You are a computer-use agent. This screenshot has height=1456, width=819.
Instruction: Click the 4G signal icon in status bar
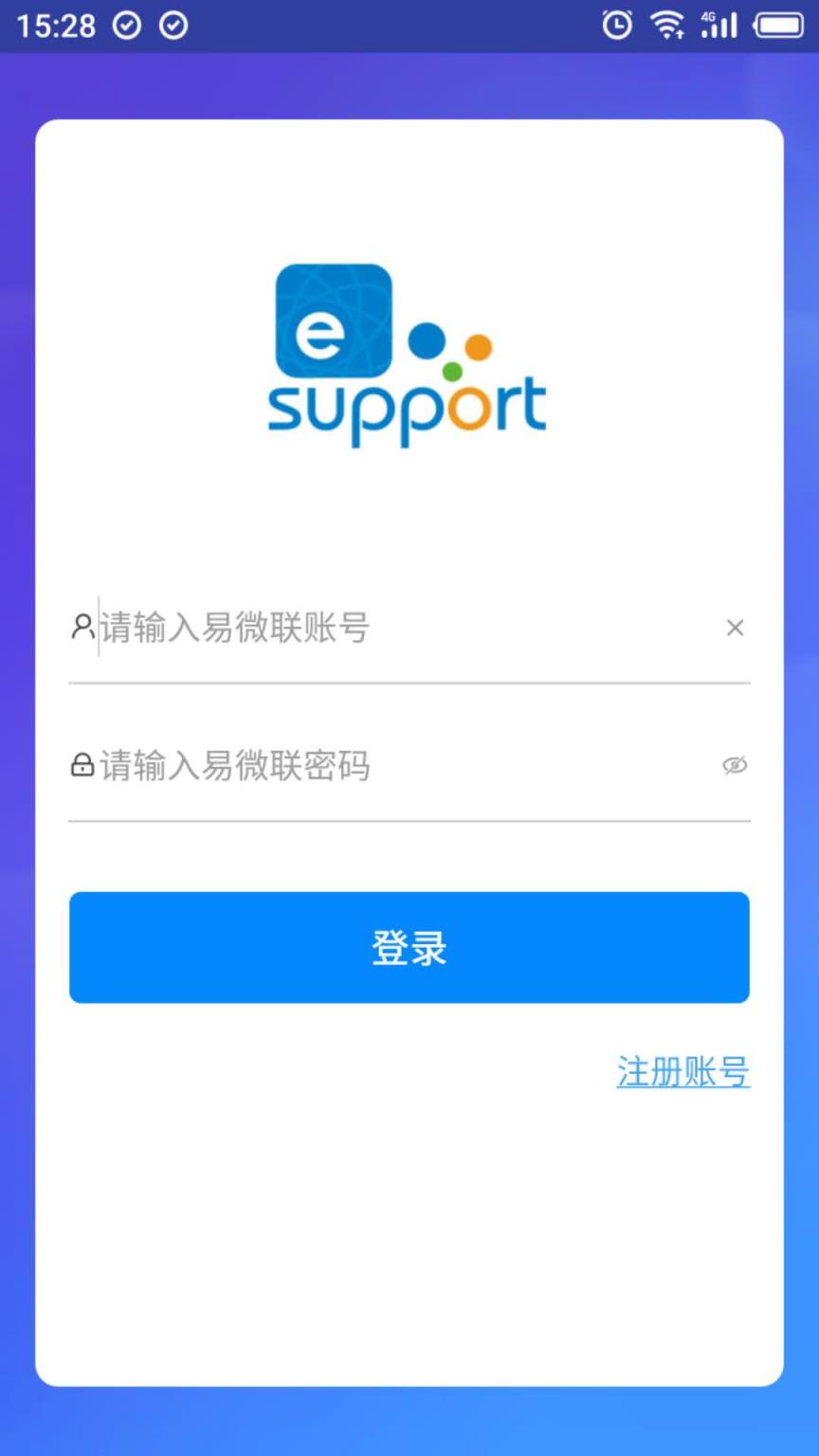click(x=718, y=26)
